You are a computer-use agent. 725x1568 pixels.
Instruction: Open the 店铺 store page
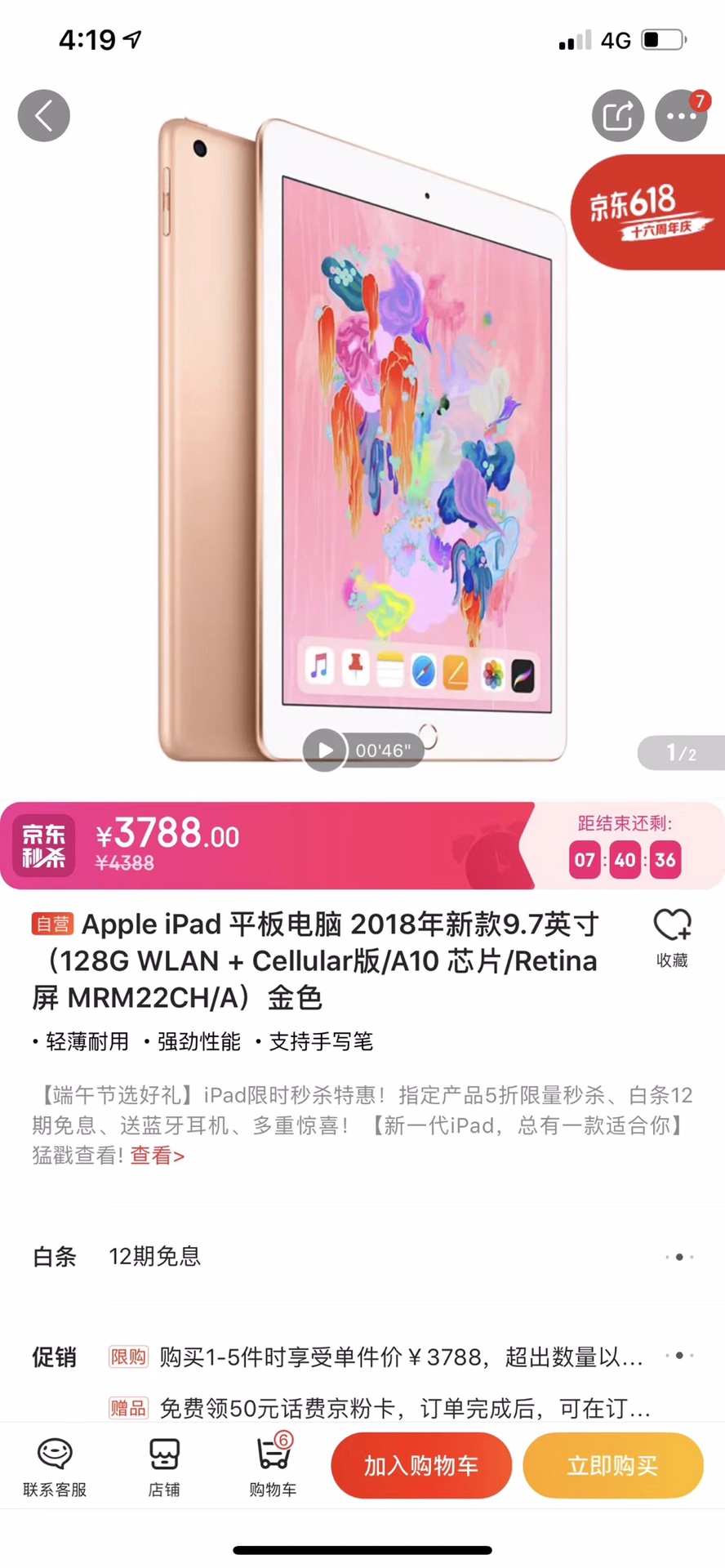[164, 1468]
